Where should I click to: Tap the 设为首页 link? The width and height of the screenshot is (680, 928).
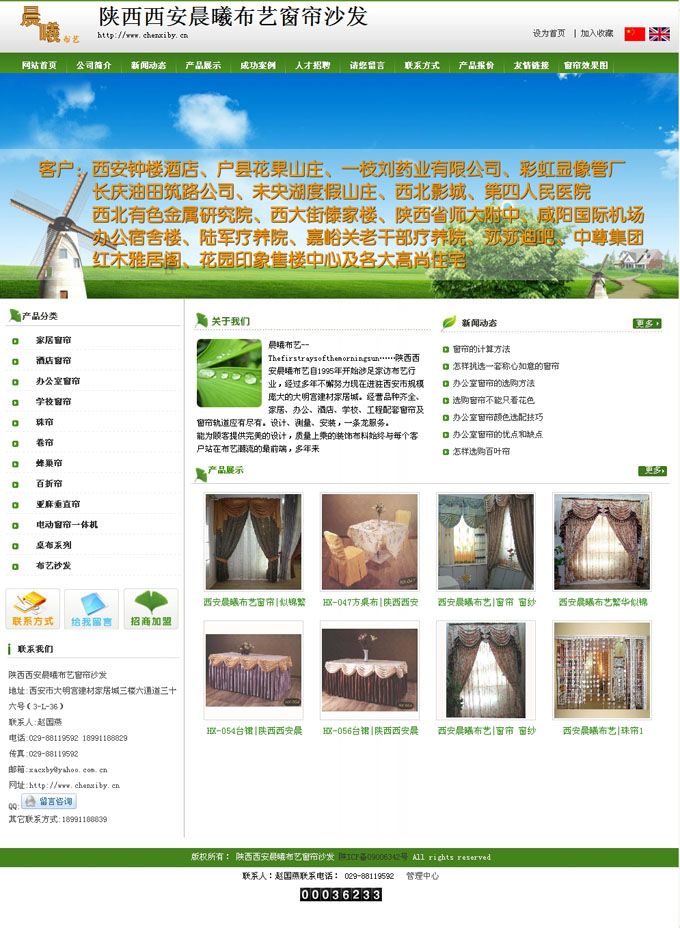coord(548,34)
